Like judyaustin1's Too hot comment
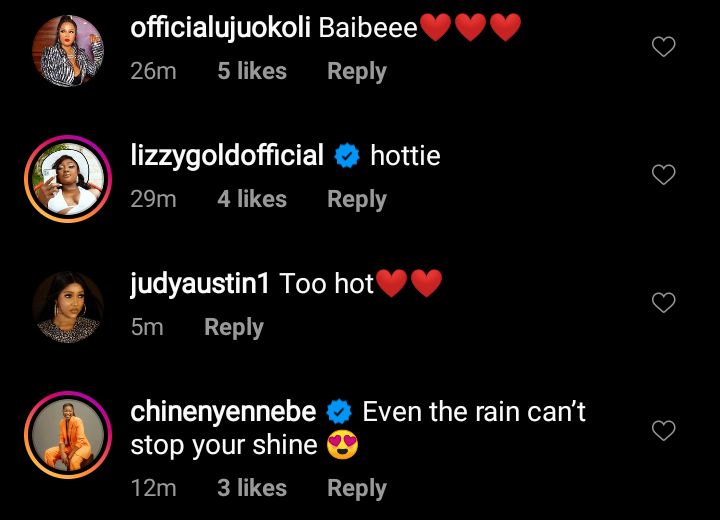The image size is (720, 520). (x=663, y=302)
